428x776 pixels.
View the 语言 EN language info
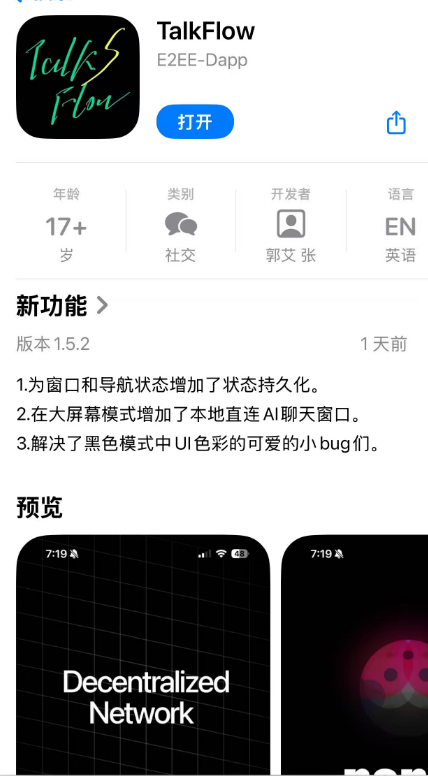pos(400,225)
